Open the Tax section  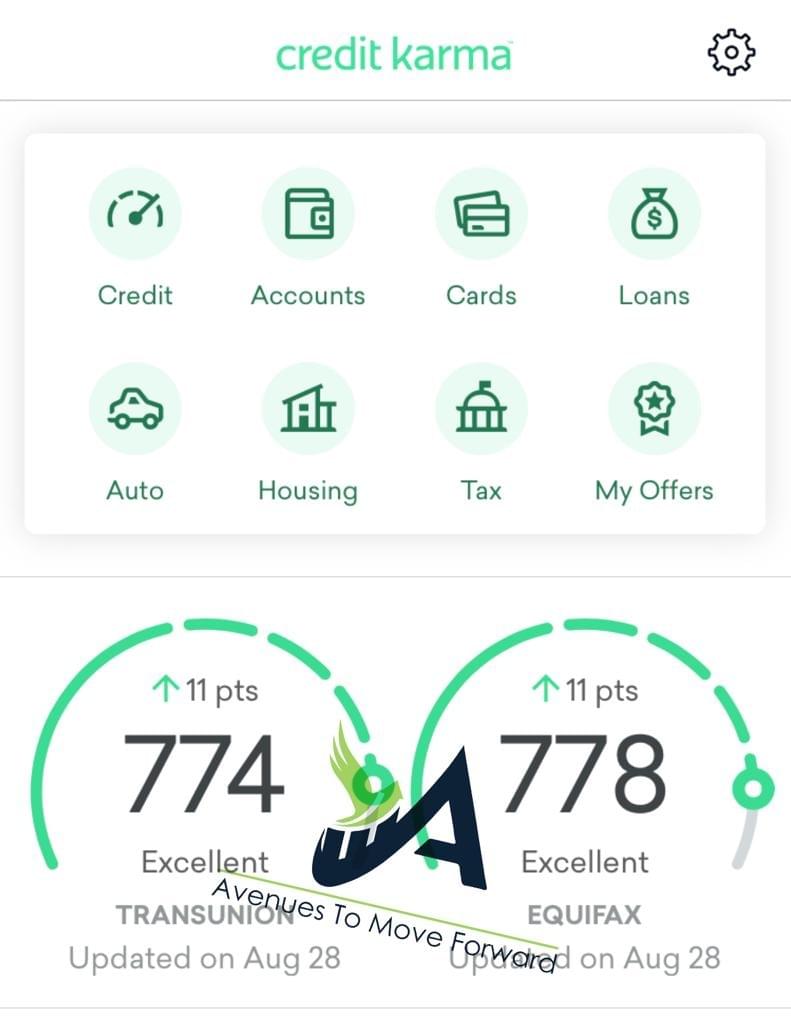pos(481,409)
